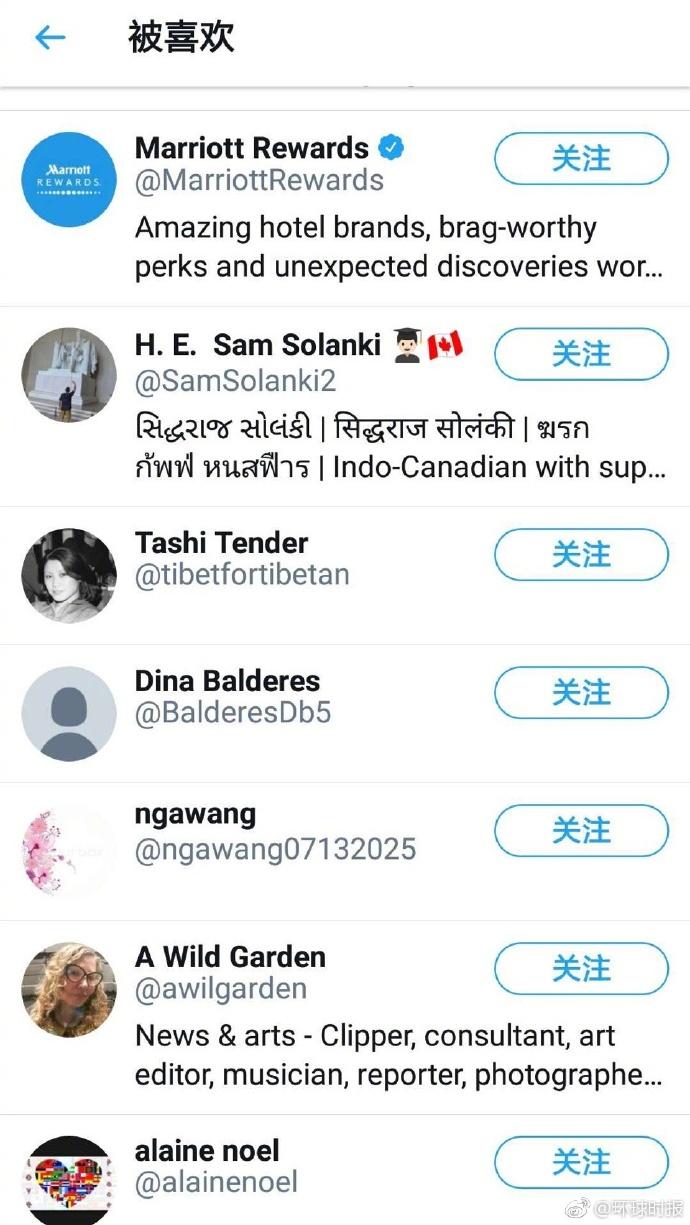View the @alainenoel profile
The width and height of the screenshot is (690, 1225).
(216, 1182)
